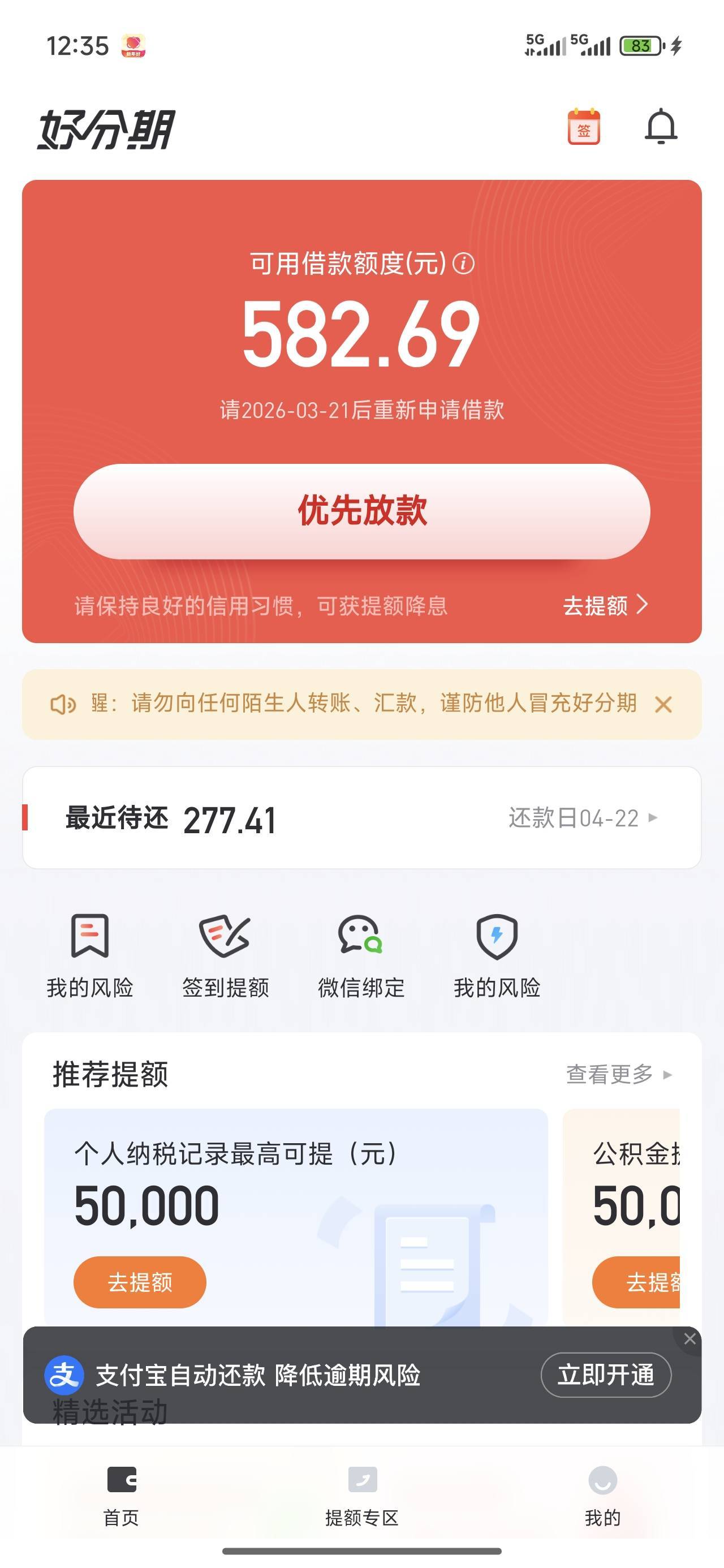This screenshot has width=724, height=1568.
Task: Open the notifications bell
Action: coord(661,127)
